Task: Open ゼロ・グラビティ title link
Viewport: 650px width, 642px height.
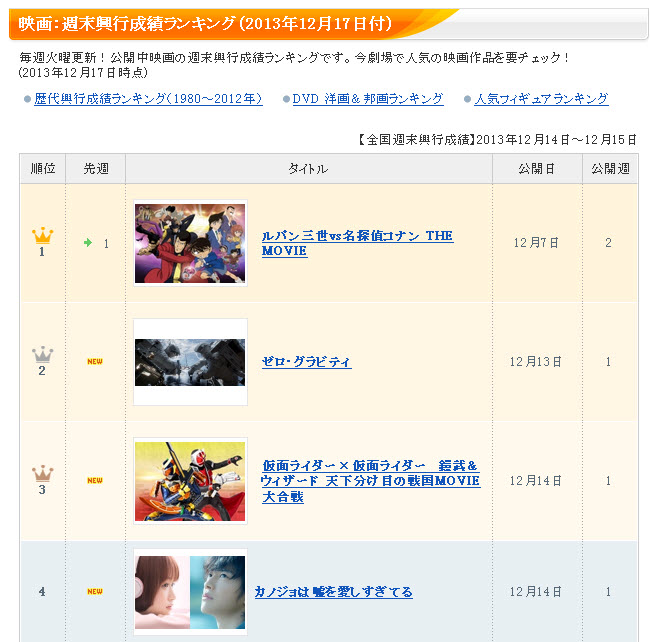Action: point(306,362)
